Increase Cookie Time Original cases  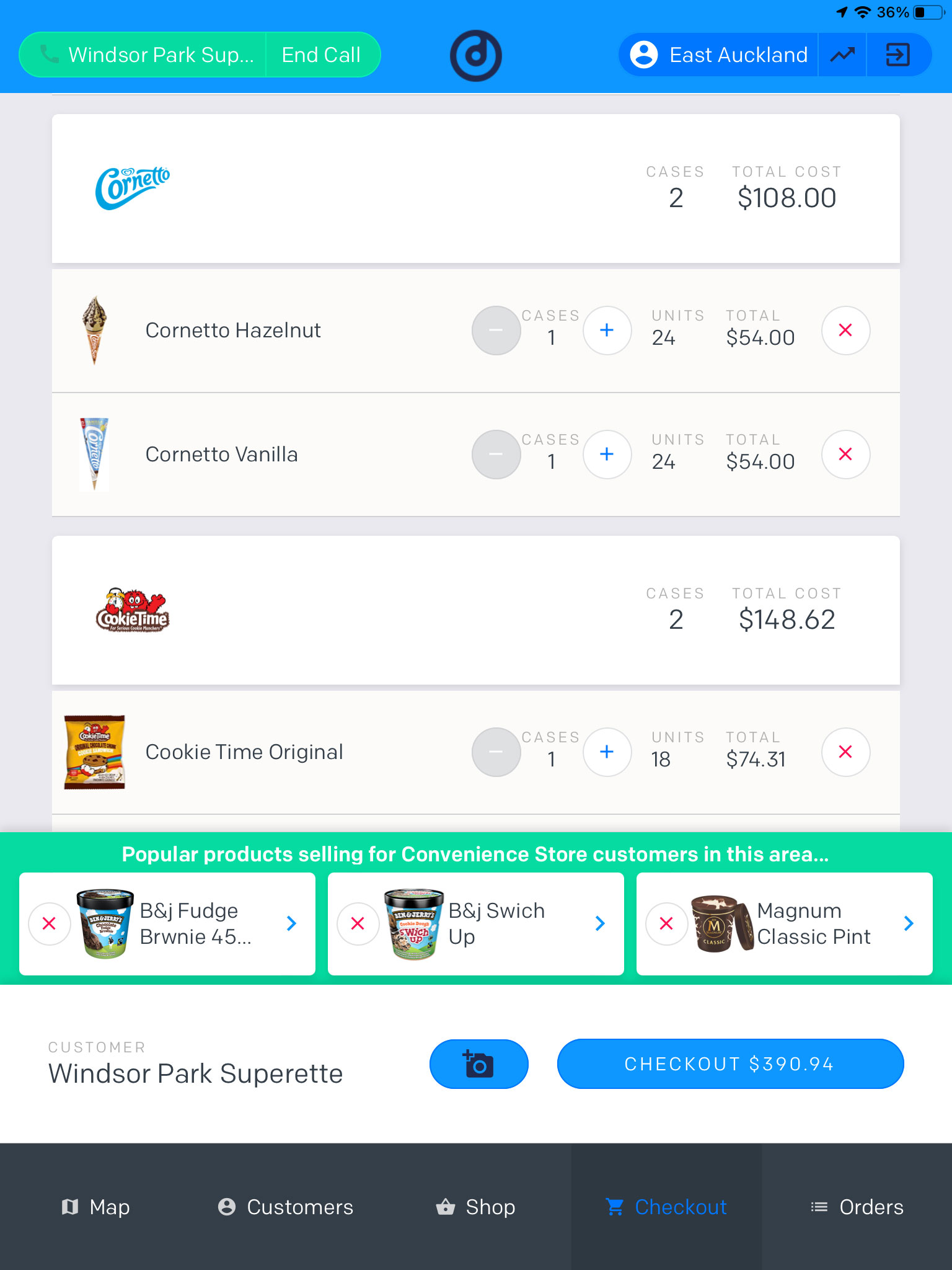point(607,752)
